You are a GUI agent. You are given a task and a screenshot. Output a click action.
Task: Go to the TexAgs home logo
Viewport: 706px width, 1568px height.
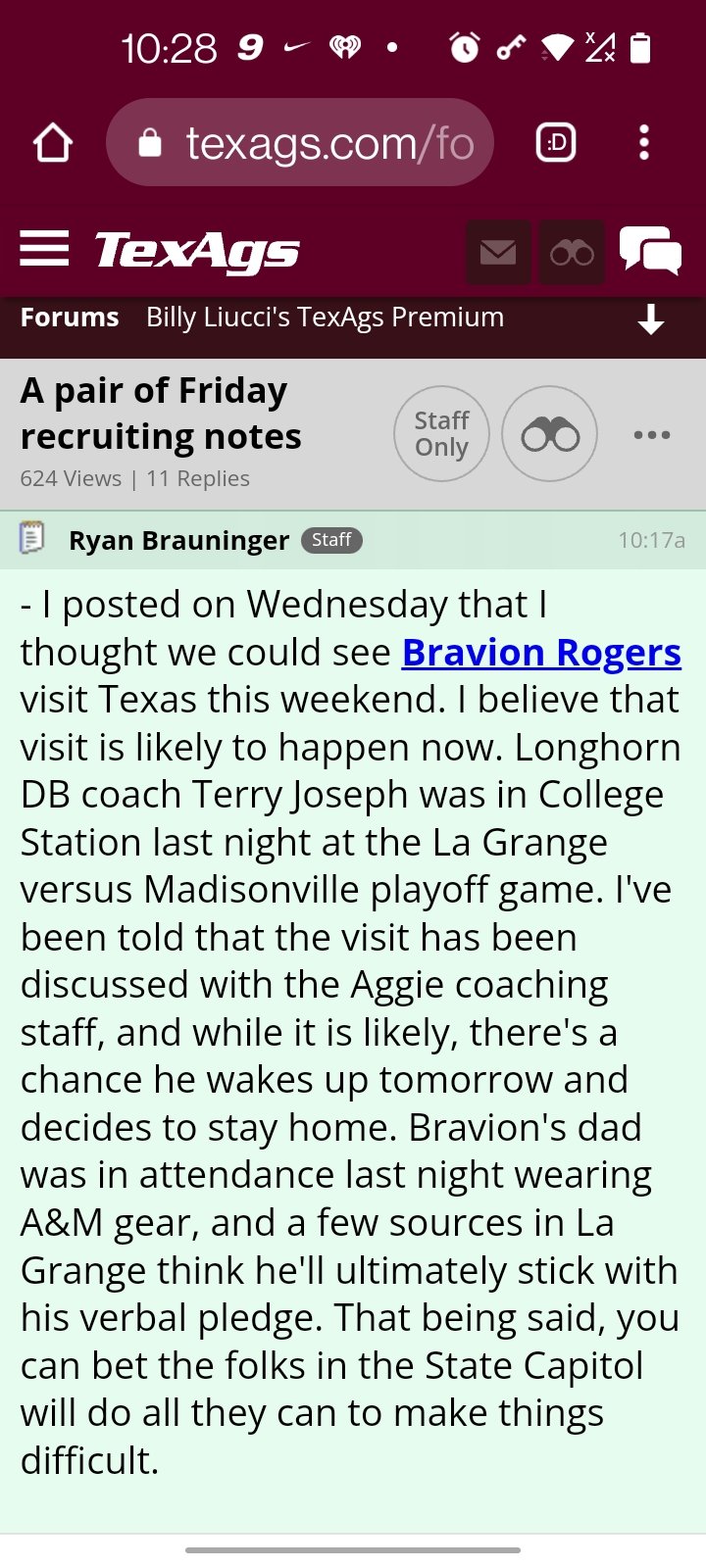[197, 252]
